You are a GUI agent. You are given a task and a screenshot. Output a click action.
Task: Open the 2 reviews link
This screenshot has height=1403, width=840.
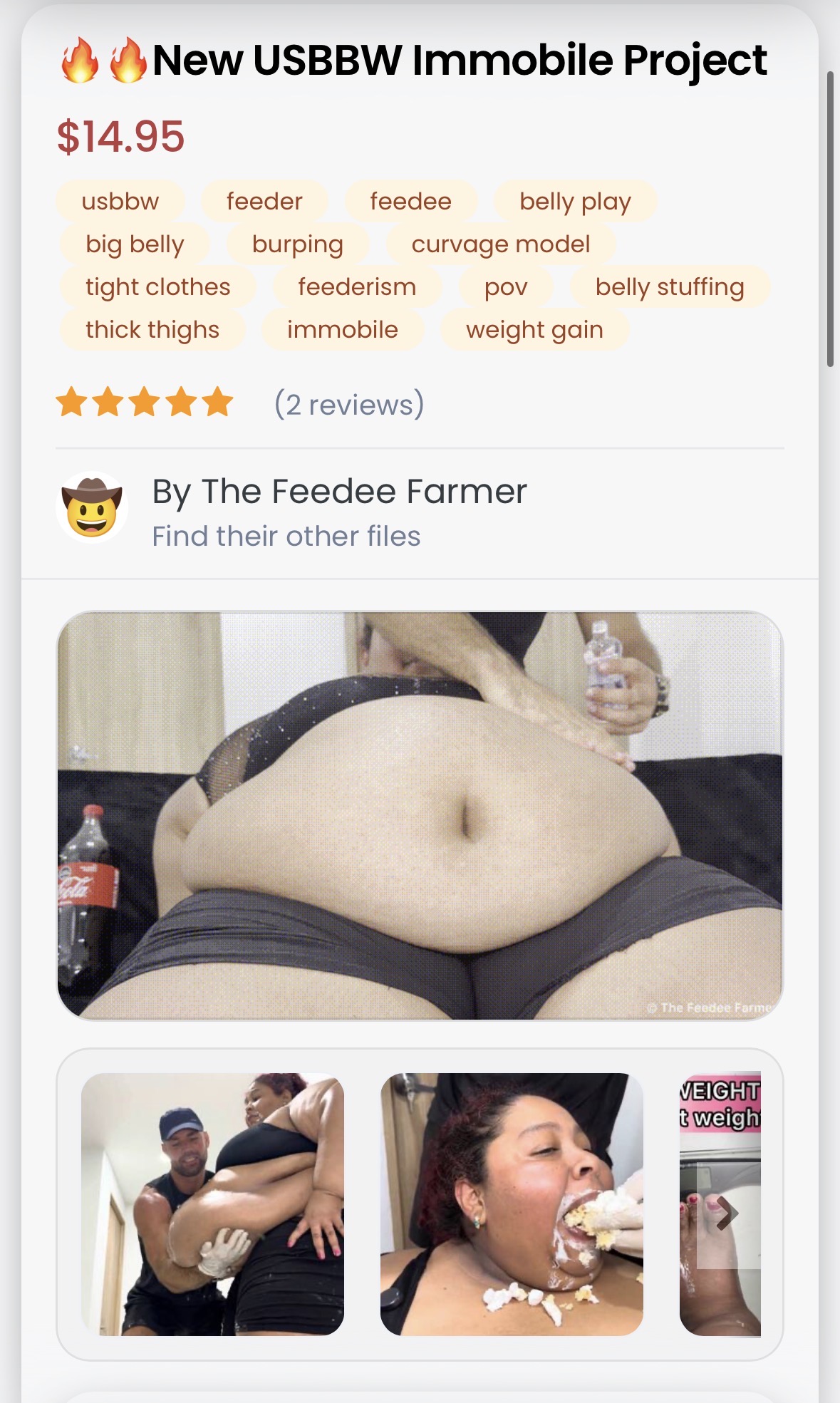pos(349,405)
